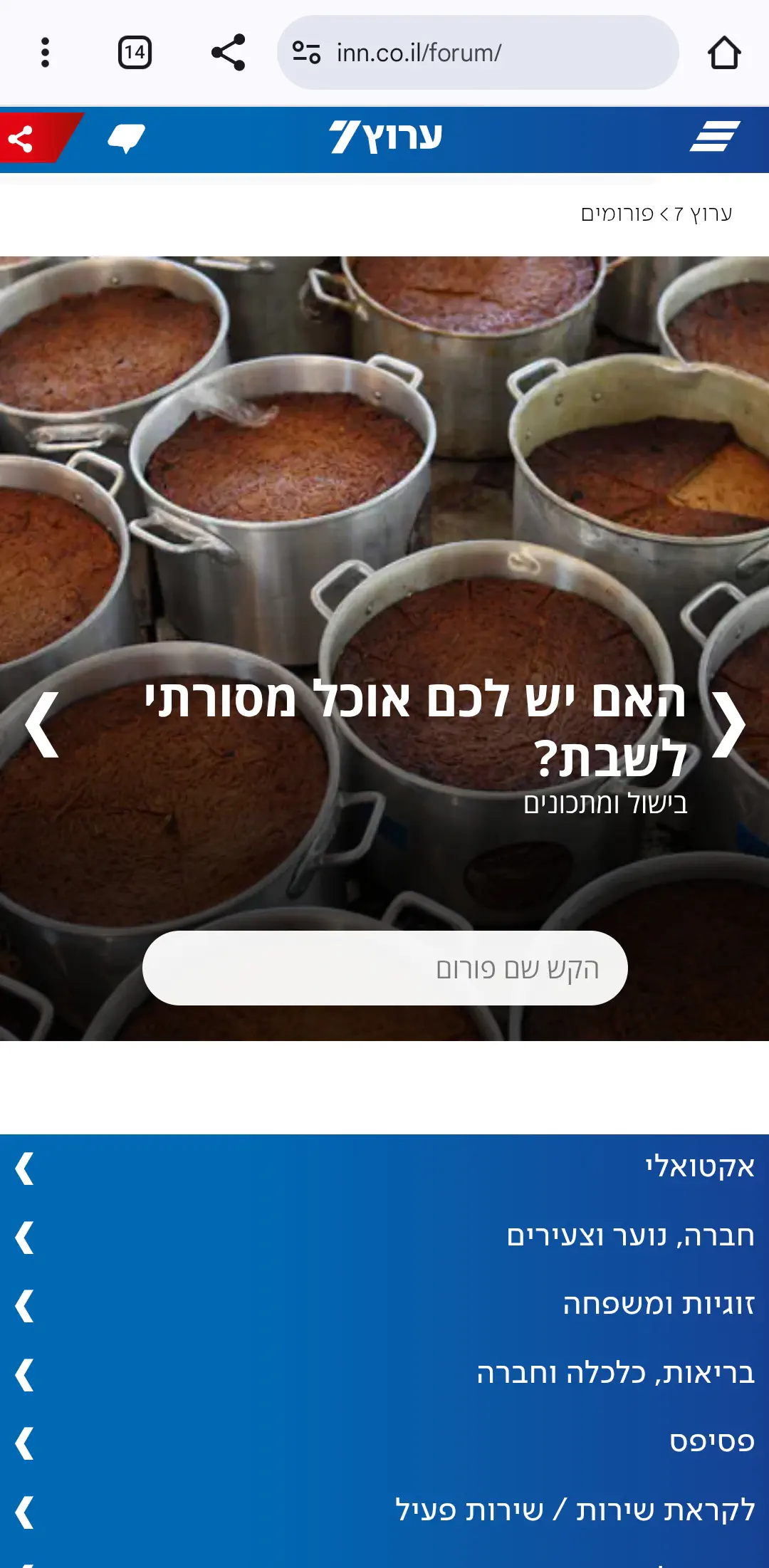The width and height of the screenshot is (769, 1568).
Task: Open the browser tab switcher showing 14
Action: pyautogui.click(x=135, y=53)
